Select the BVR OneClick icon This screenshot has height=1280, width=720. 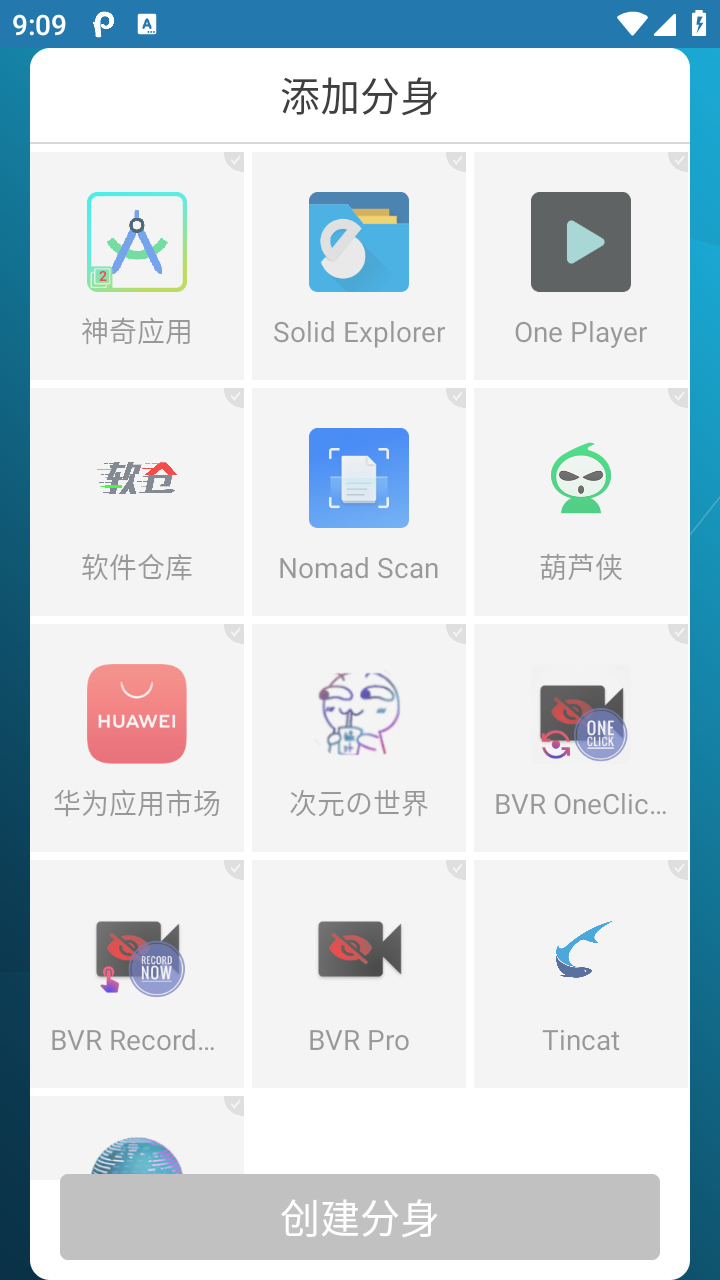(580, 714)
